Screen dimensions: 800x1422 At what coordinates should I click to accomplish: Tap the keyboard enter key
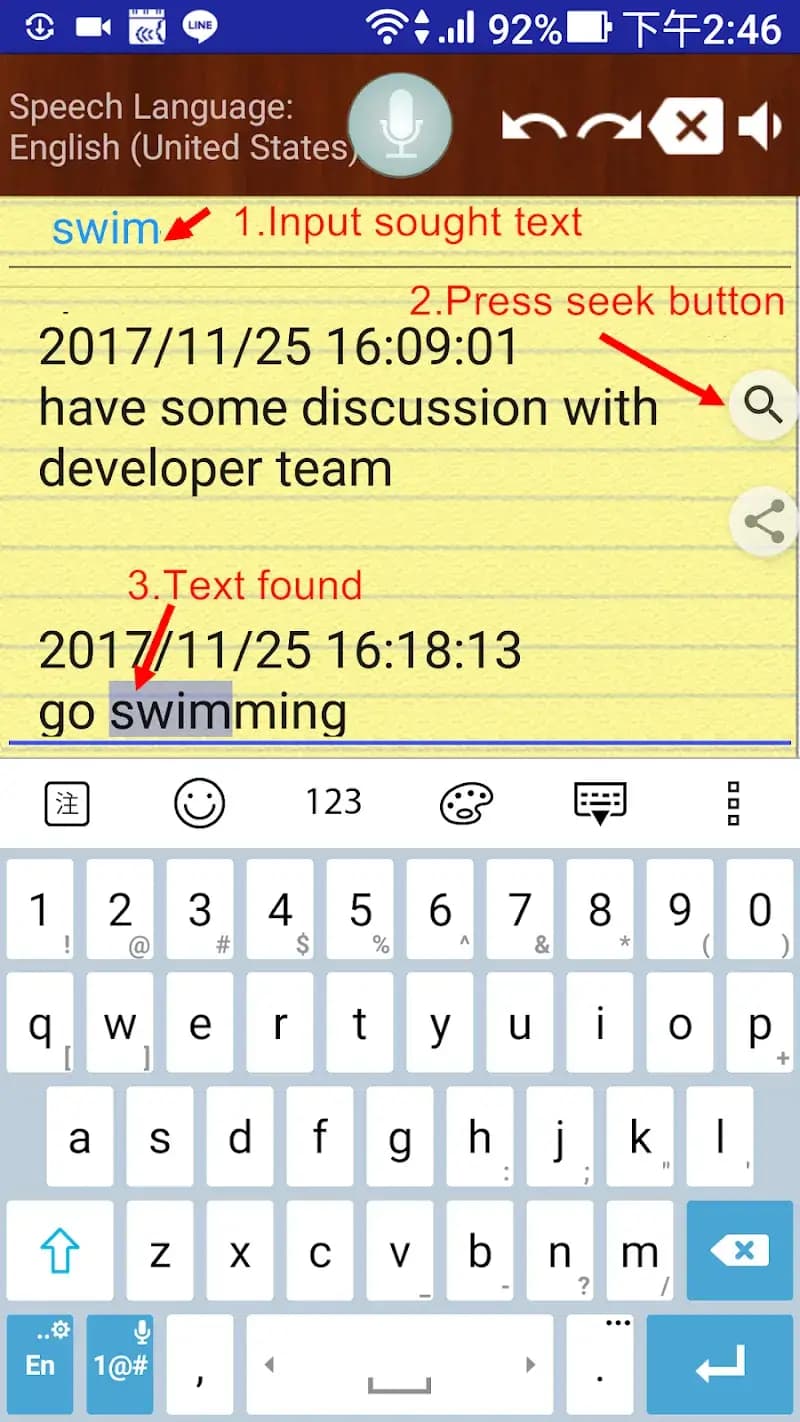point(721,1364)
